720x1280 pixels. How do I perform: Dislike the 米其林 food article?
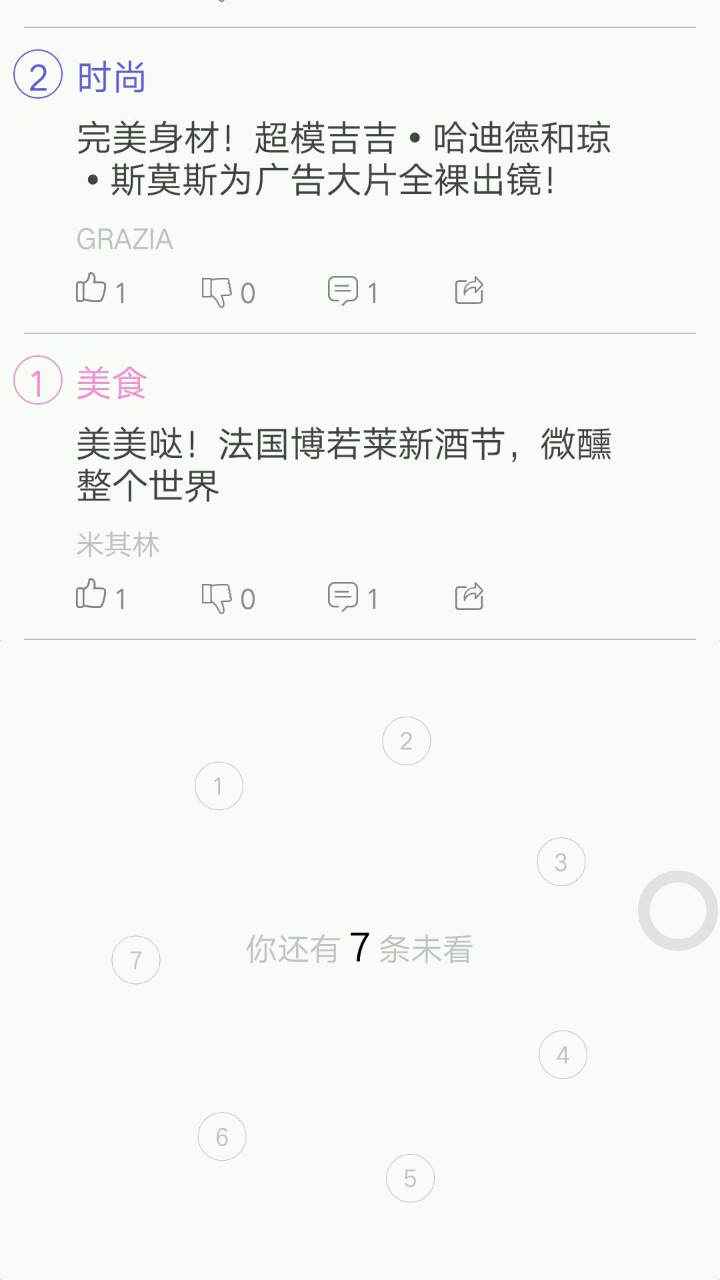(217, 597)
